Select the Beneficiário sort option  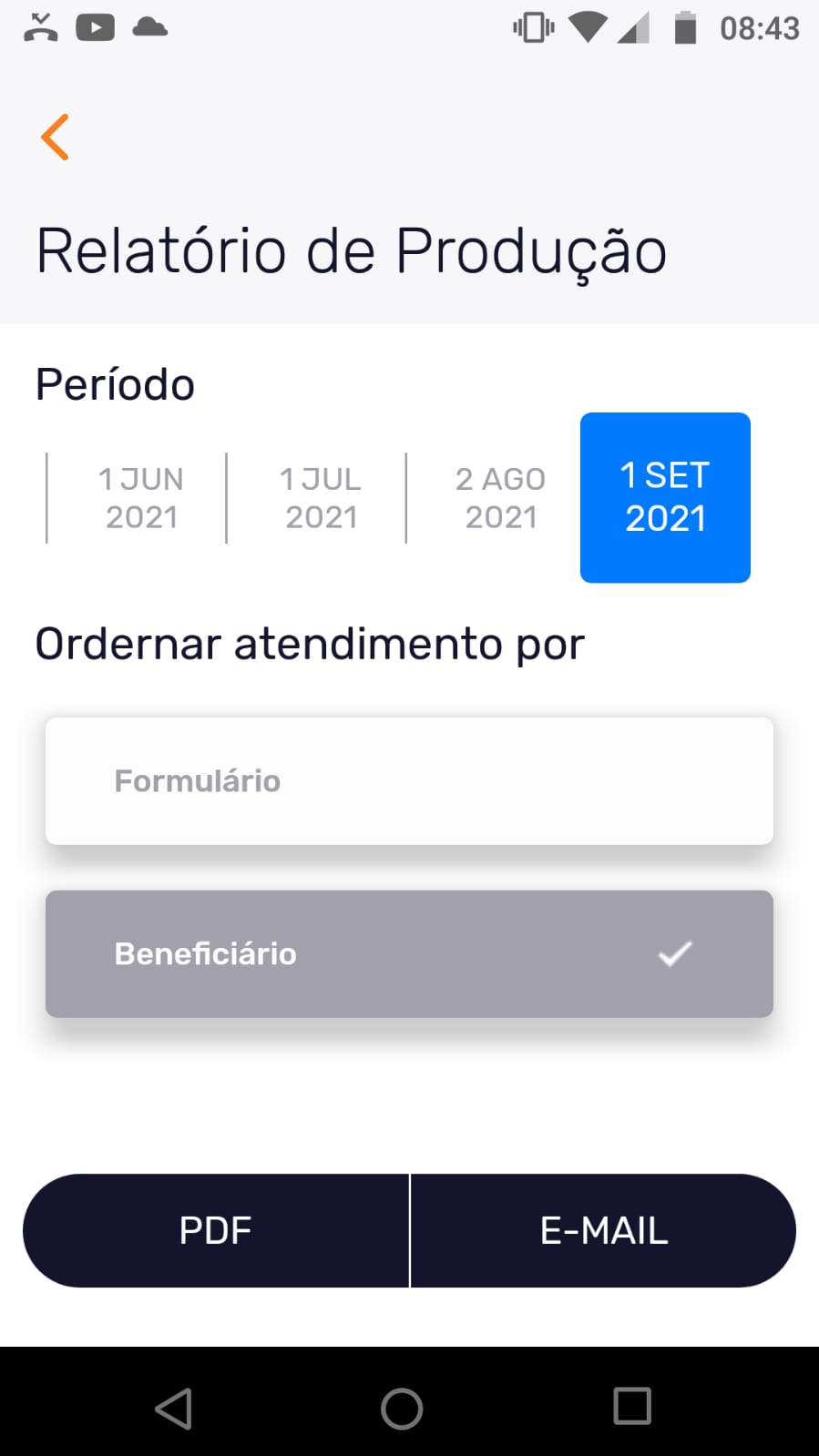(x=409, y=953)
